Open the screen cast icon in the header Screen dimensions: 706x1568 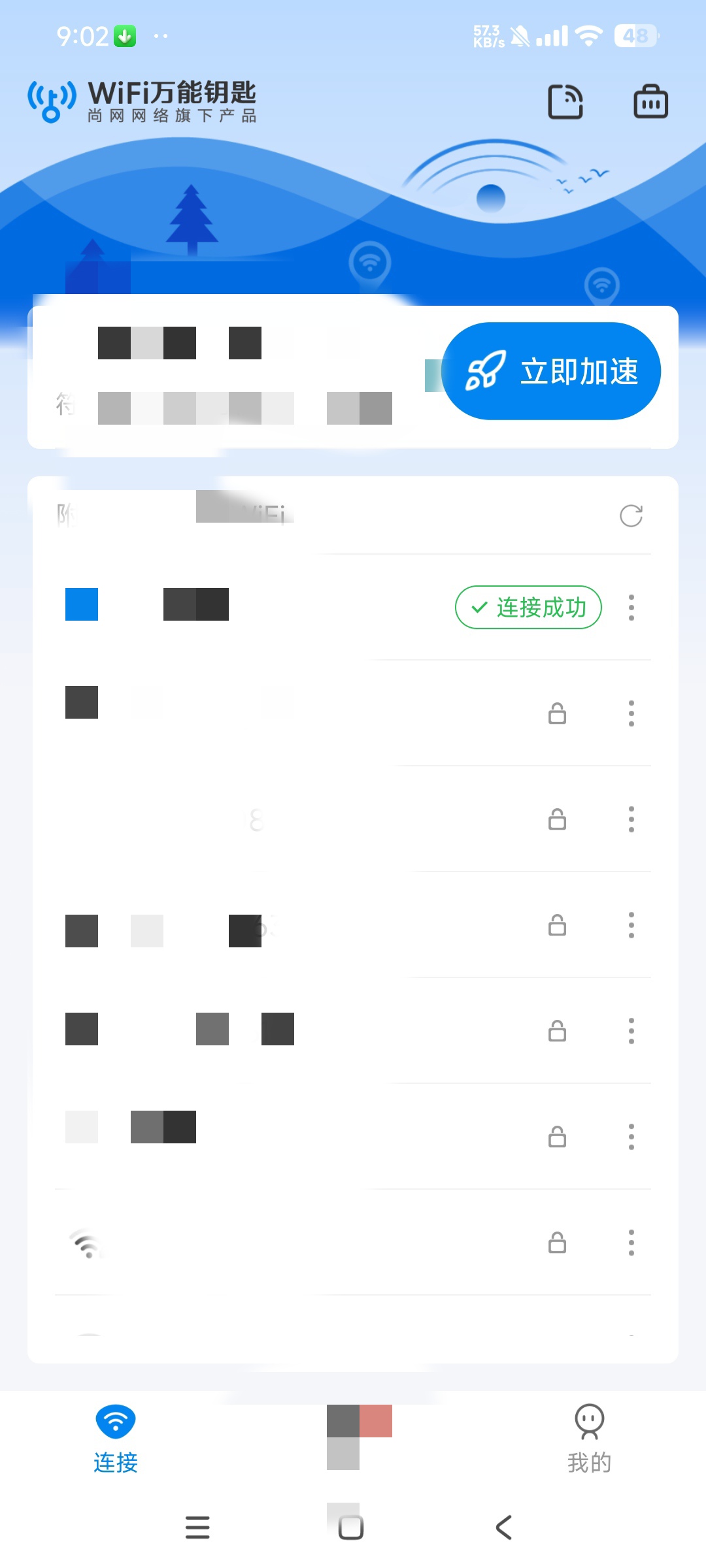(565, 102)
